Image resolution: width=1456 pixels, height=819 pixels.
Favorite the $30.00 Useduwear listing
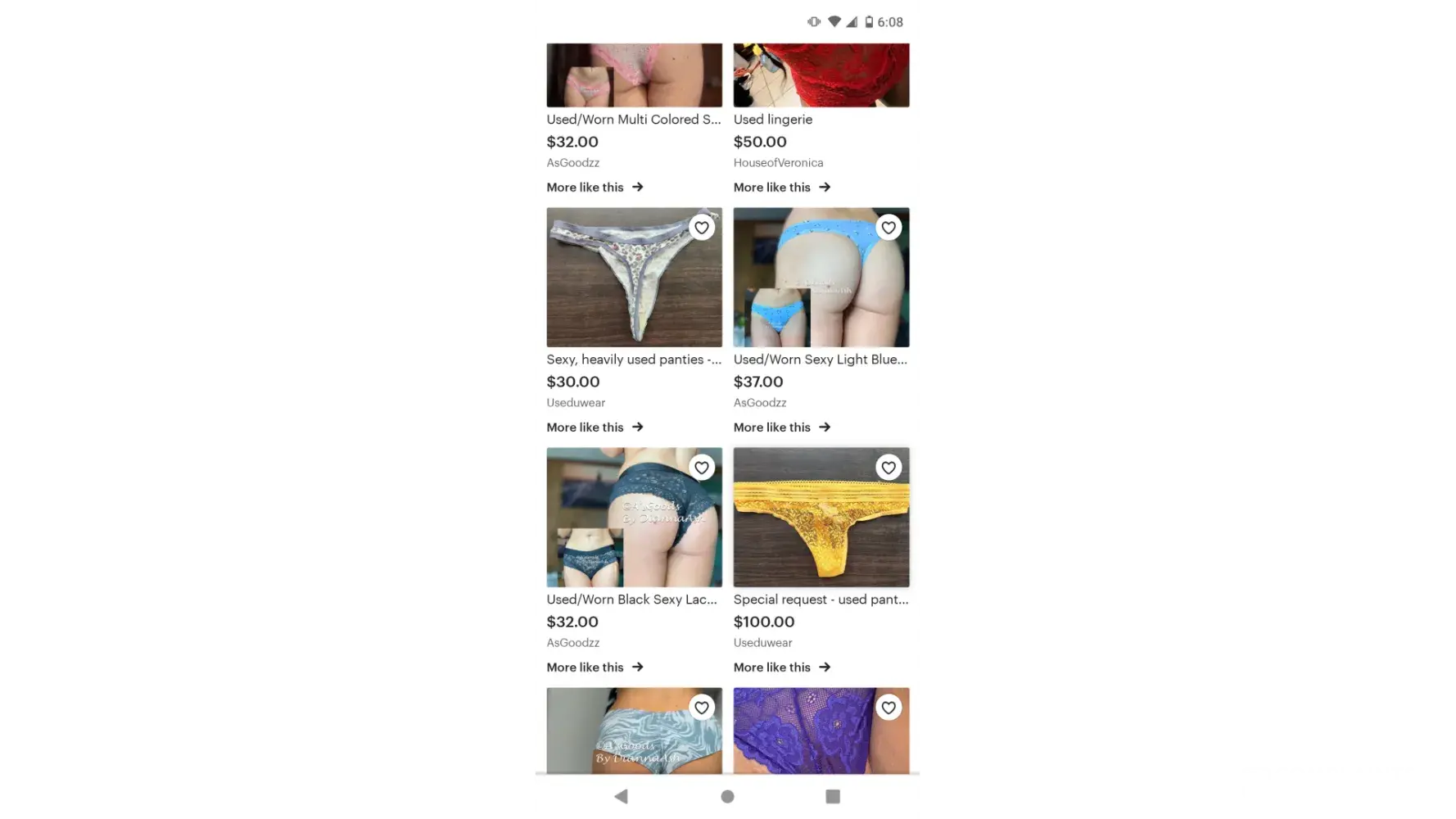point(701,228)
